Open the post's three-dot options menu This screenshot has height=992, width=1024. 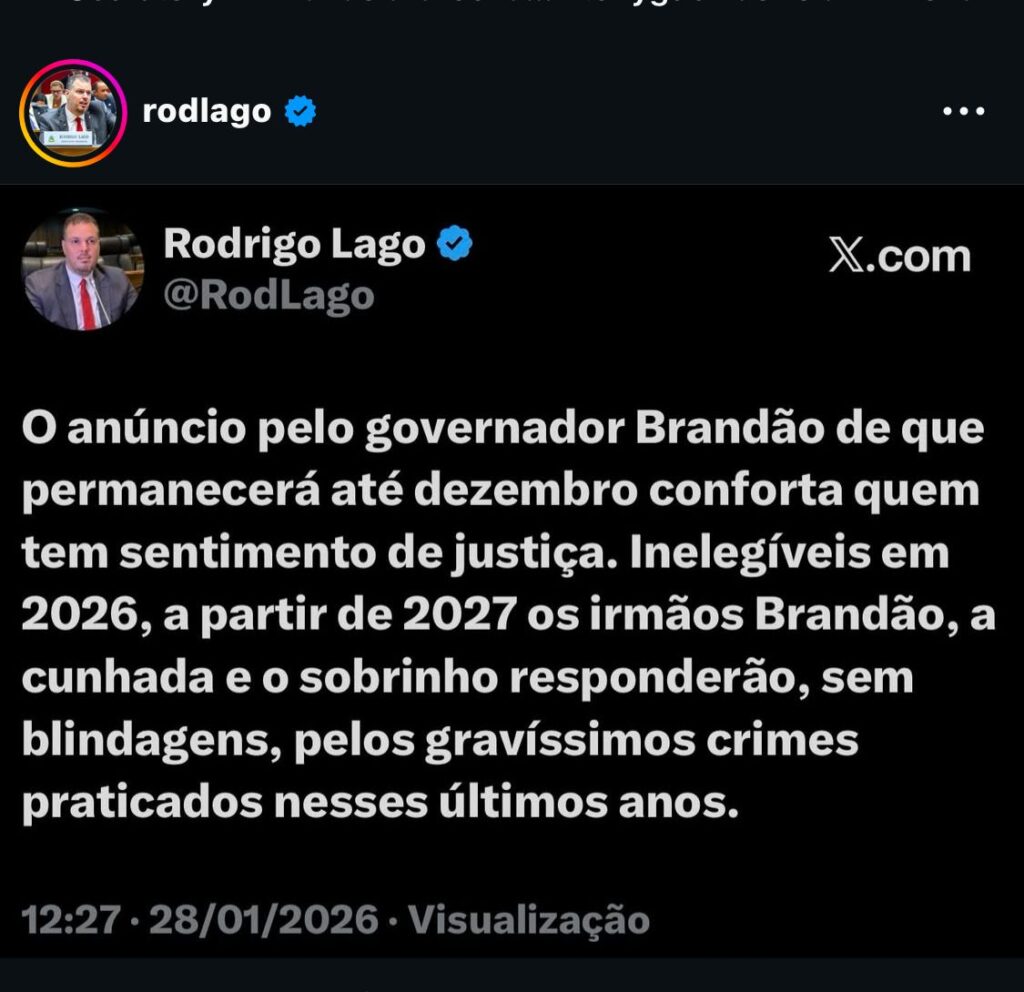pyautogui.click(x=964, y=112)
